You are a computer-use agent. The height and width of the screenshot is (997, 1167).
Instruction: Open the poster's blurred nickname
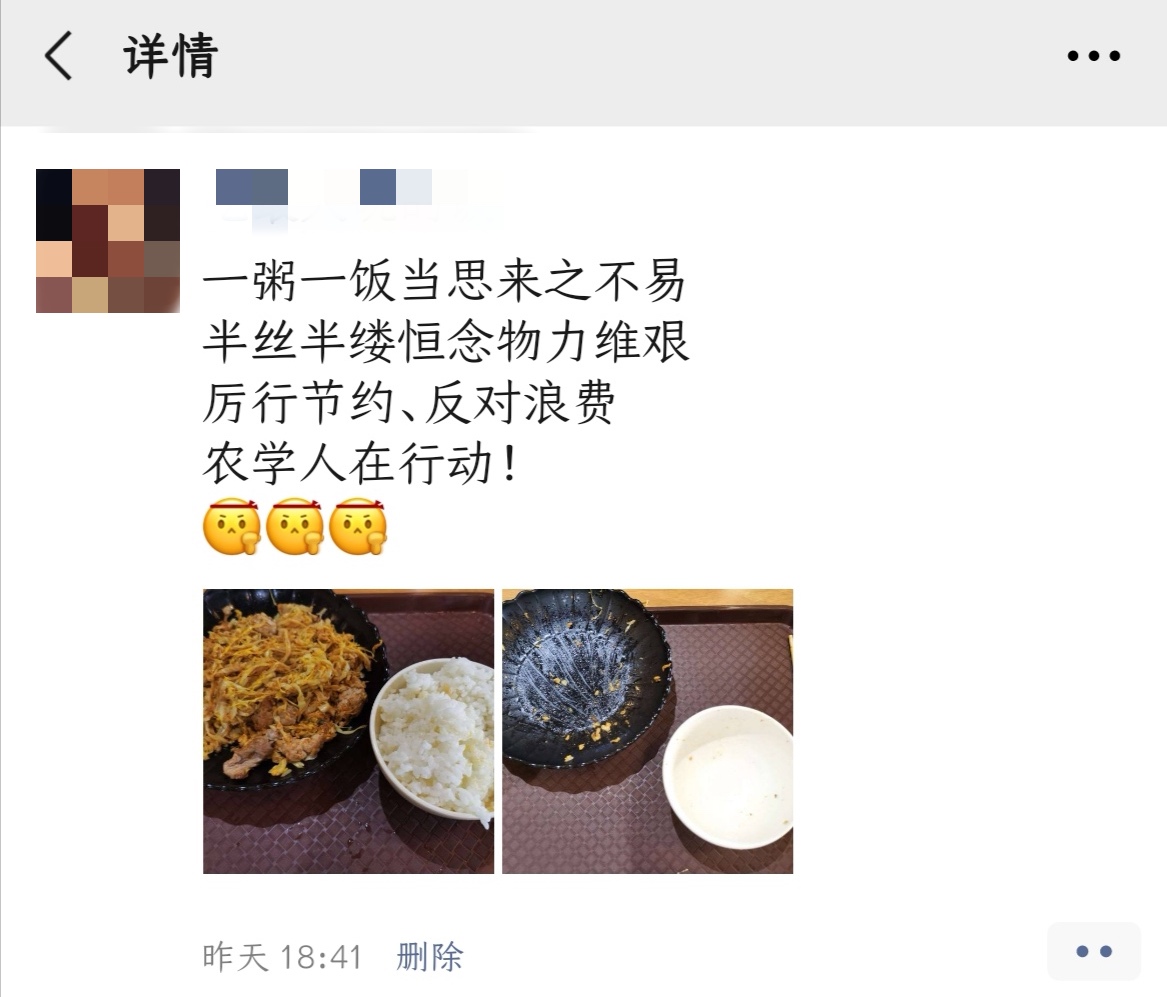tap(330, 190)
